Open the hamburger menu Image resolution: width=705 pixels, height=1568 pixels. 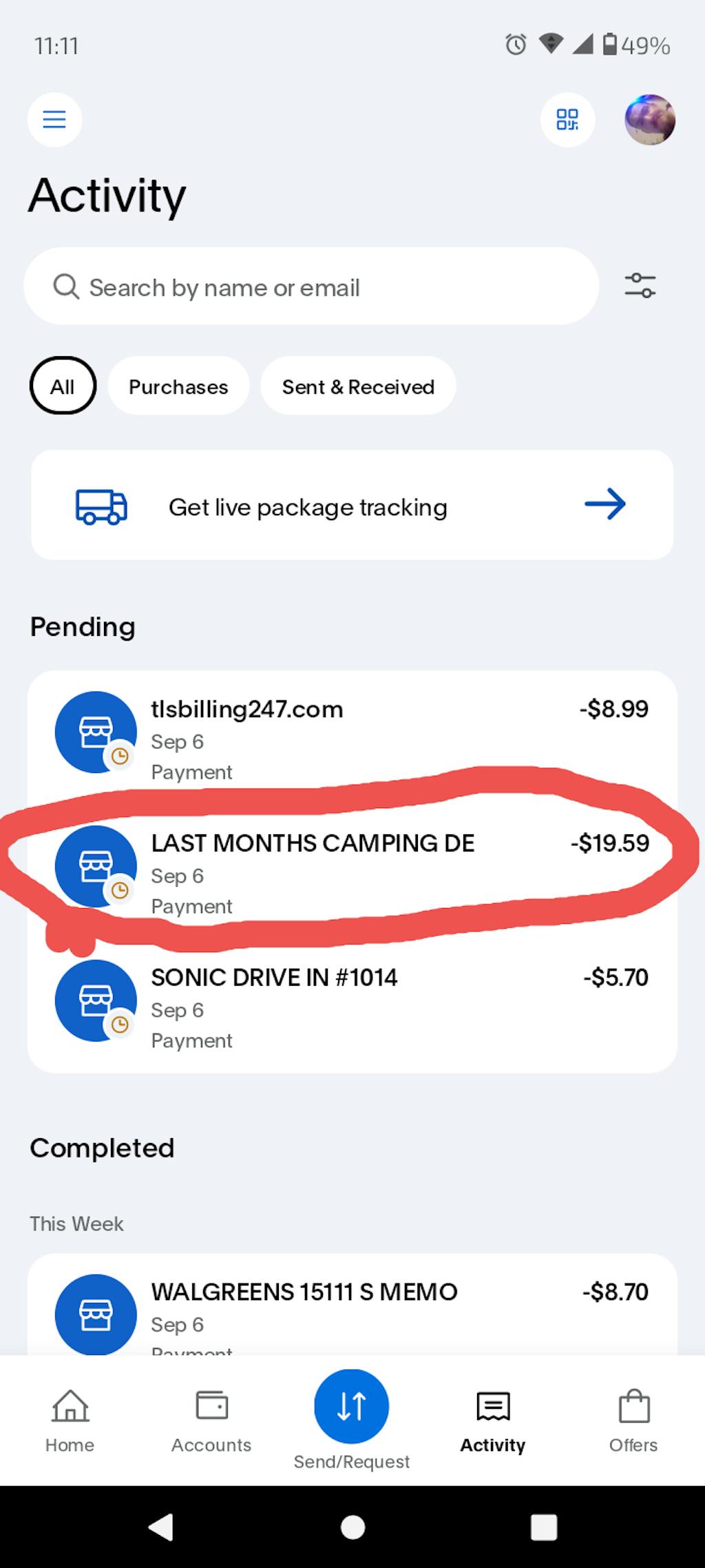click(x=54, y=120)
